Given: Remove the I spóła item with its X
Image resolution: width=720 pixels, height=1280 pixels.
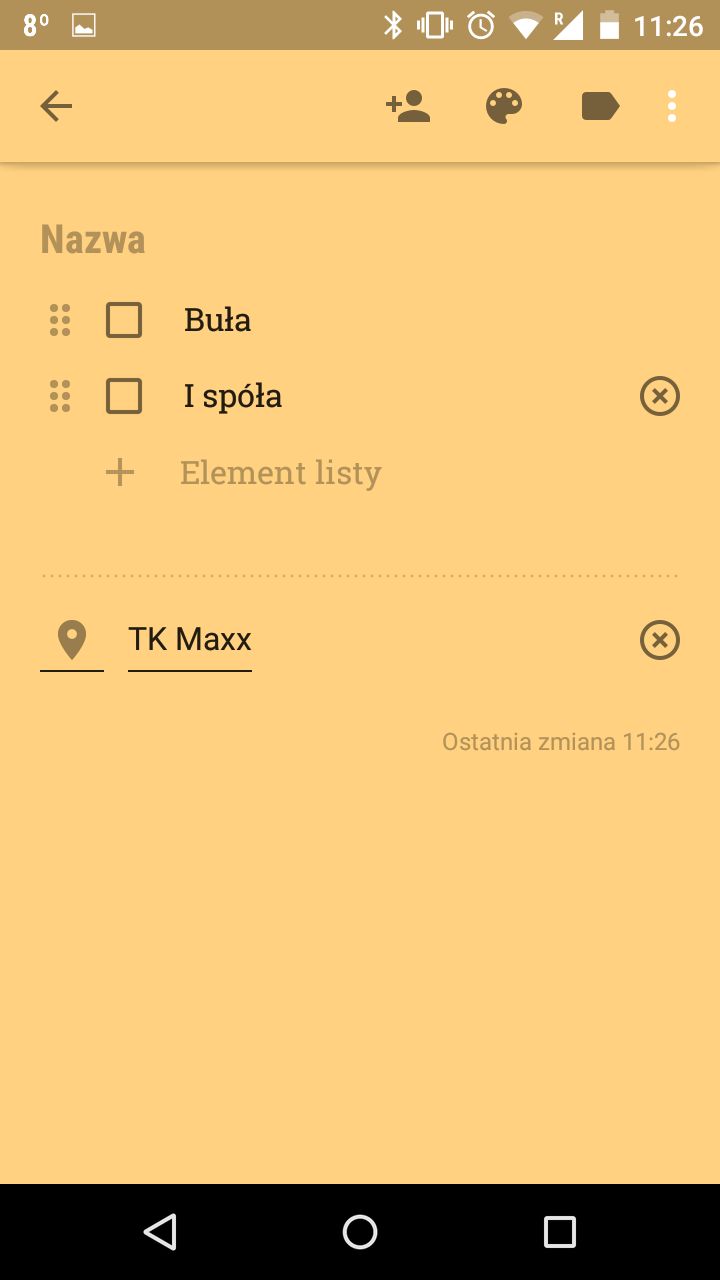Looking at the screenshot, I should (x=659, y=396).
